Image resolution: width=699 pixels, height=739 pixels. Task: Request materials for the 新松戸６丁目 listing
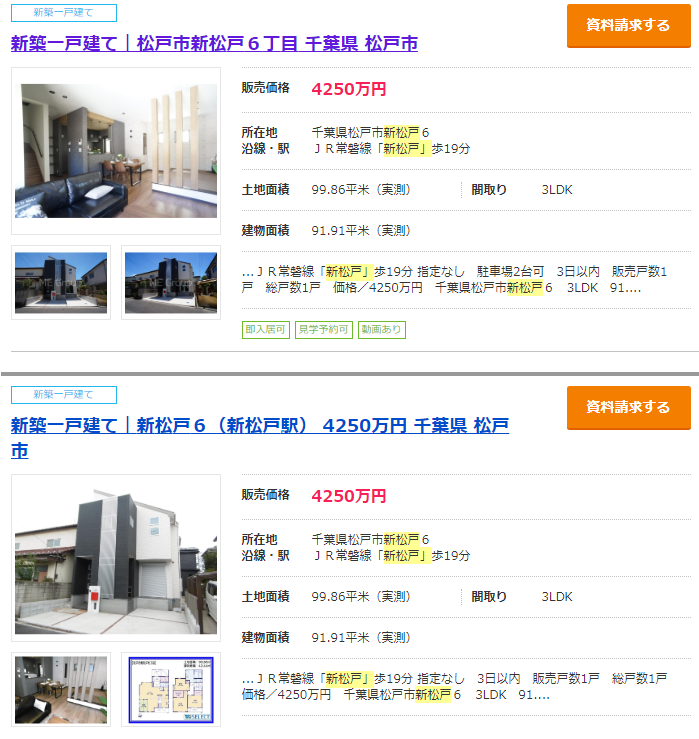(x=628, y=25)
